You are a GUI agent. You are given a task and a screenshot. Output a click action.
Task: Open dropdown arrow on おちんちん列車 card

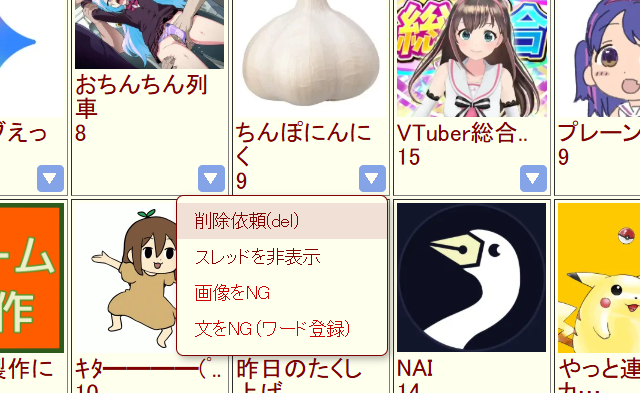[211, 178]
